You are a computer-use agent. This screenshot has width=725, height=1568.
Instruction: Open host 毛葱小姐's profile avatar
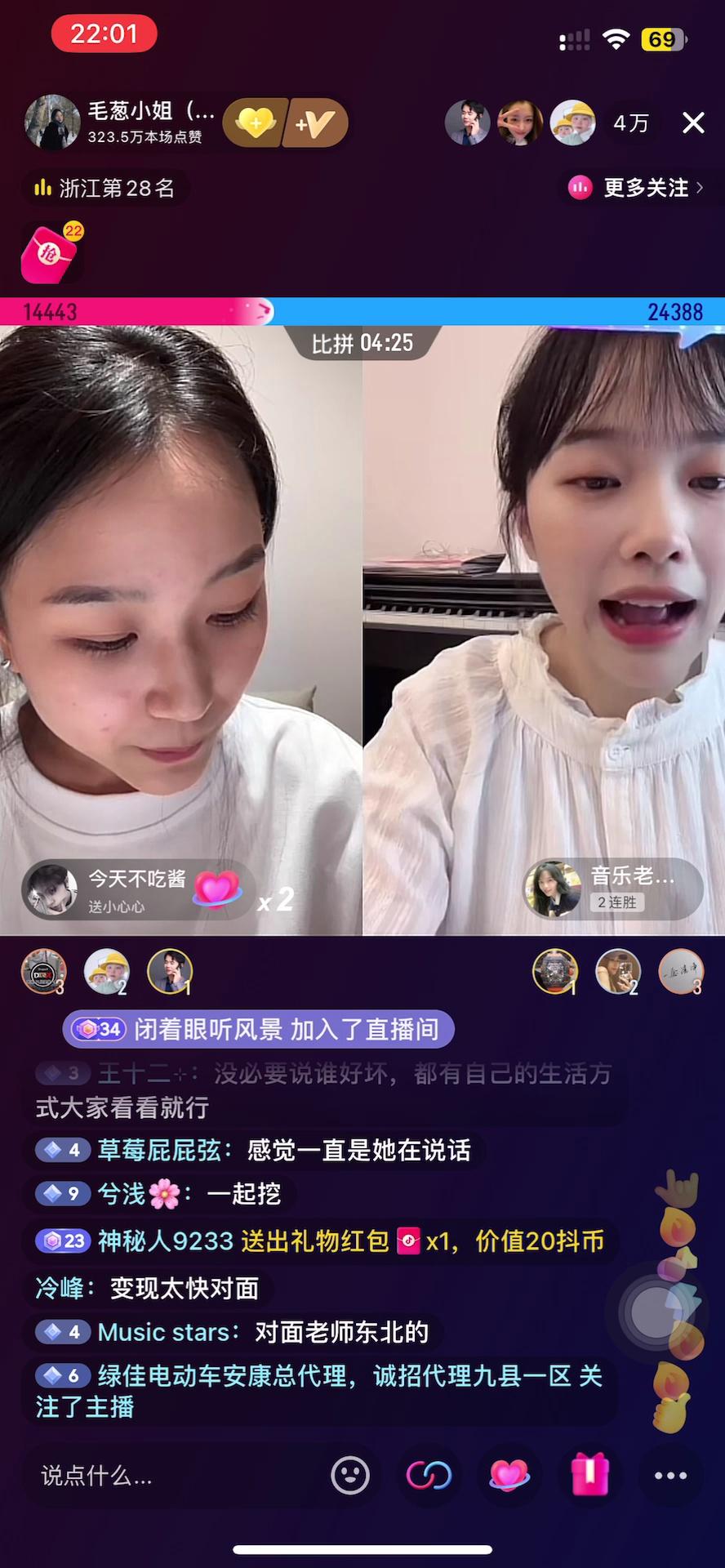pyautogui.click(x=52, y=122)
